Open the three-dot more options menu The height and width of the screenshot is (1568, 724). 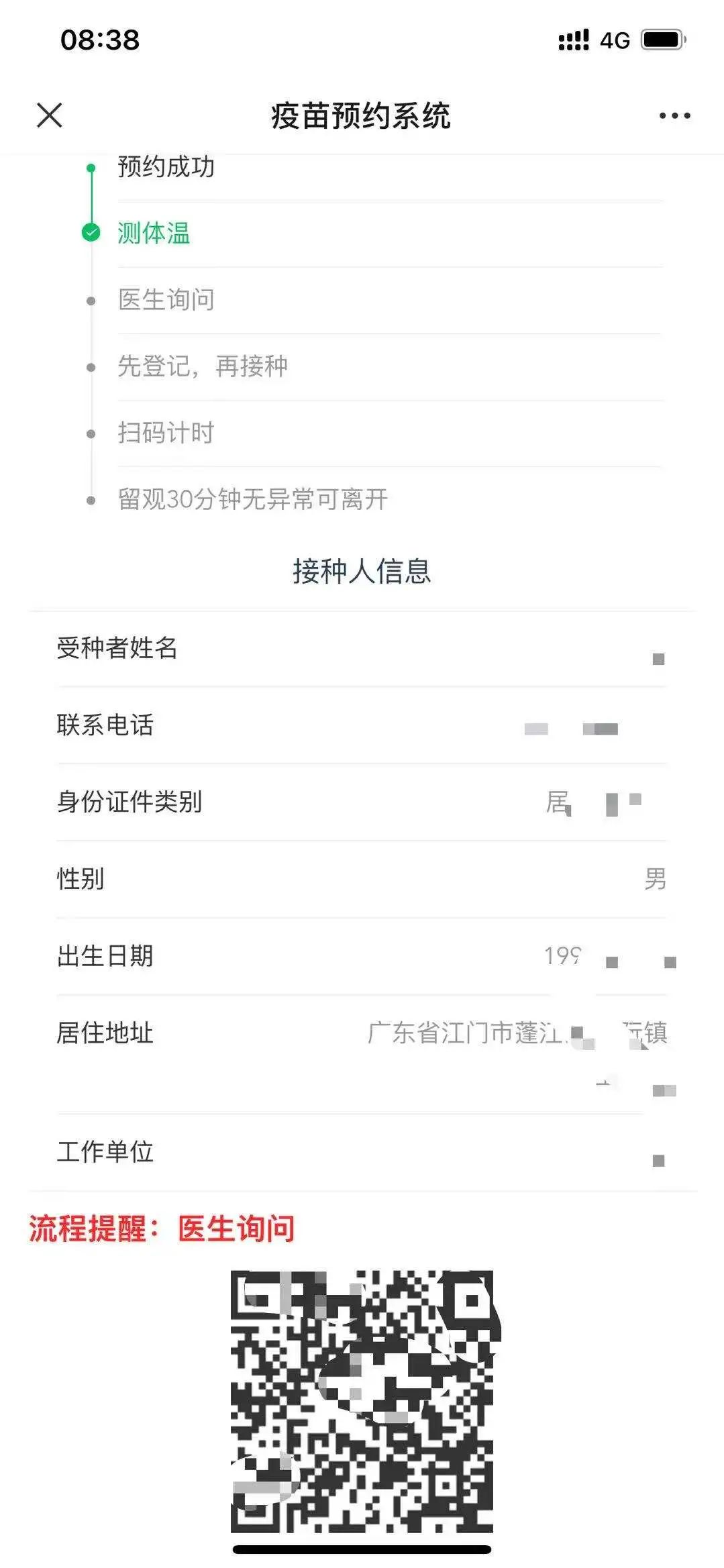674,116
